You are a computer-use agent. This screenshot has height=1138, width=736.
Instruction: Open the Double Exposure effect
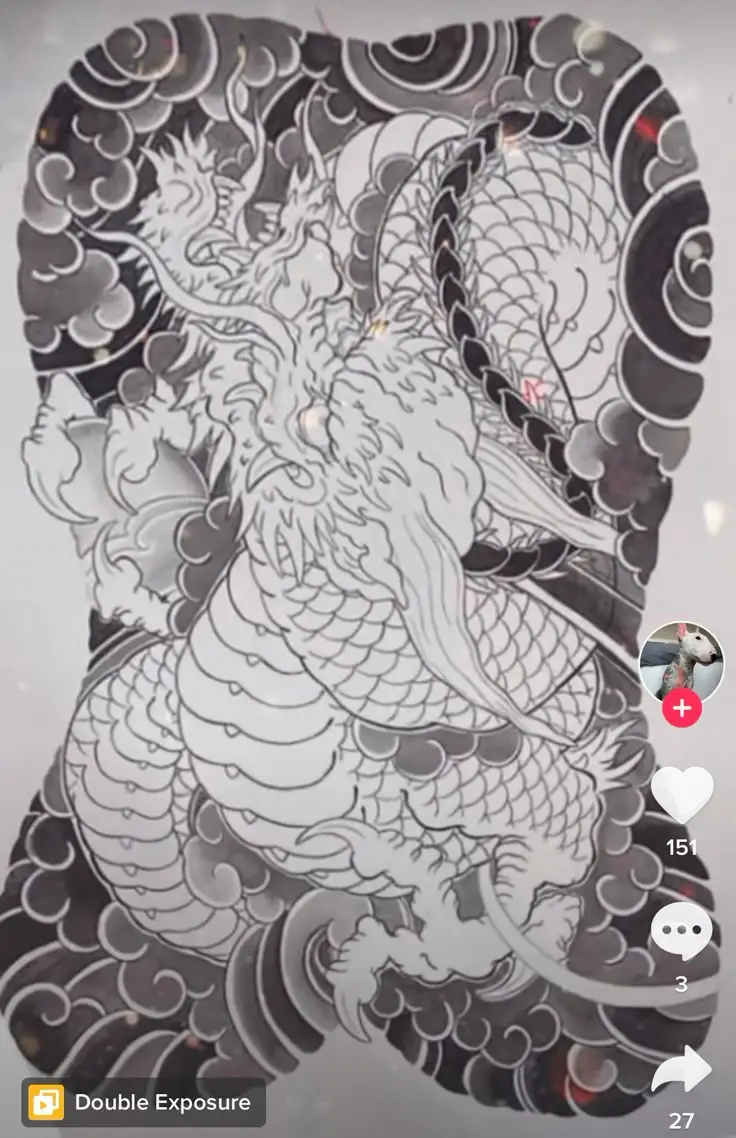coord(144,1103)
